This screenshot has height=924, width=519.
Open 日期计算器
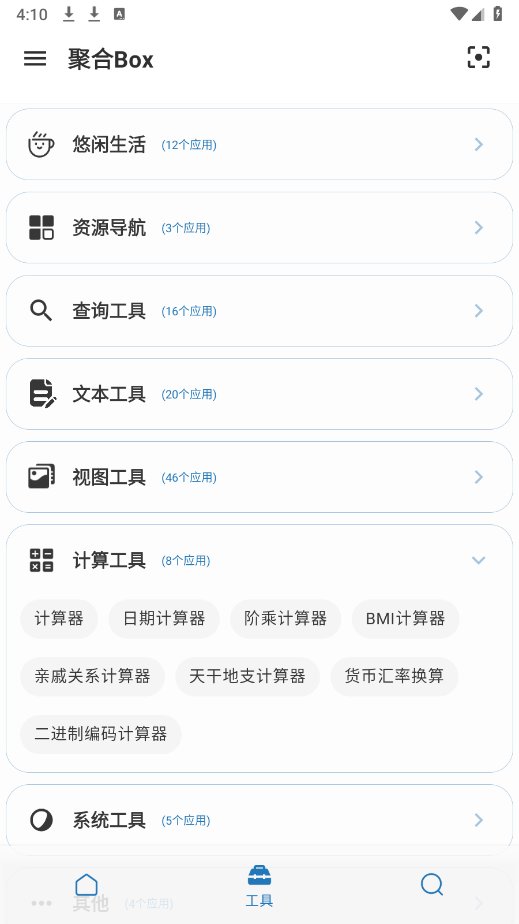tap(164, 619)
